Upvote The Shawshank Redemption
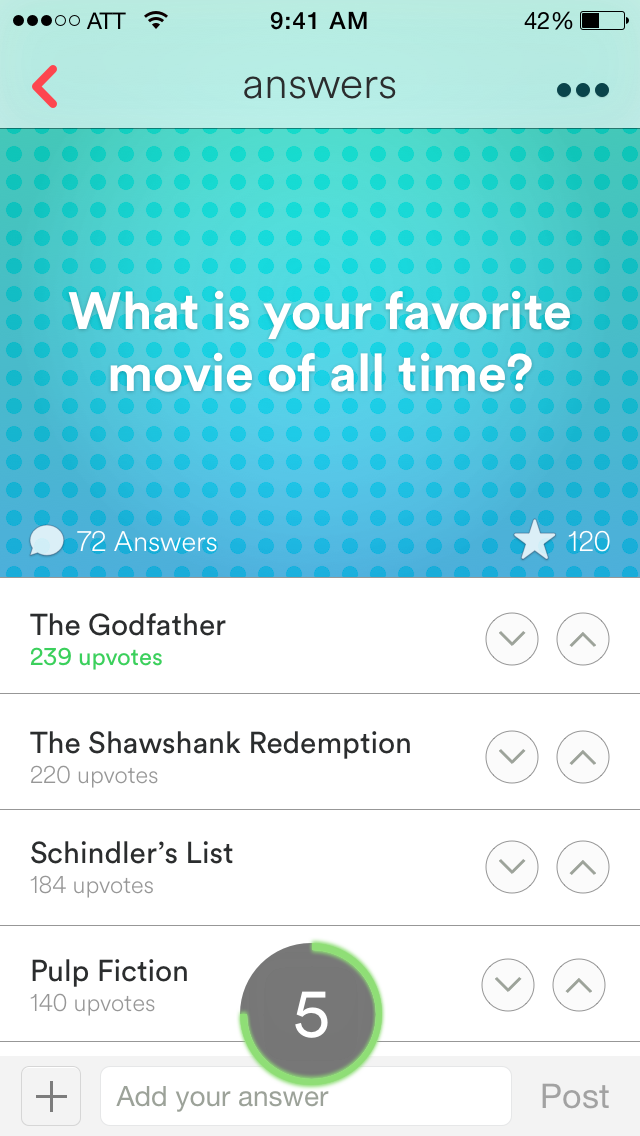The width and height of the screenshot is (640, 1136). pyautogui.click(x=582, y=756)
